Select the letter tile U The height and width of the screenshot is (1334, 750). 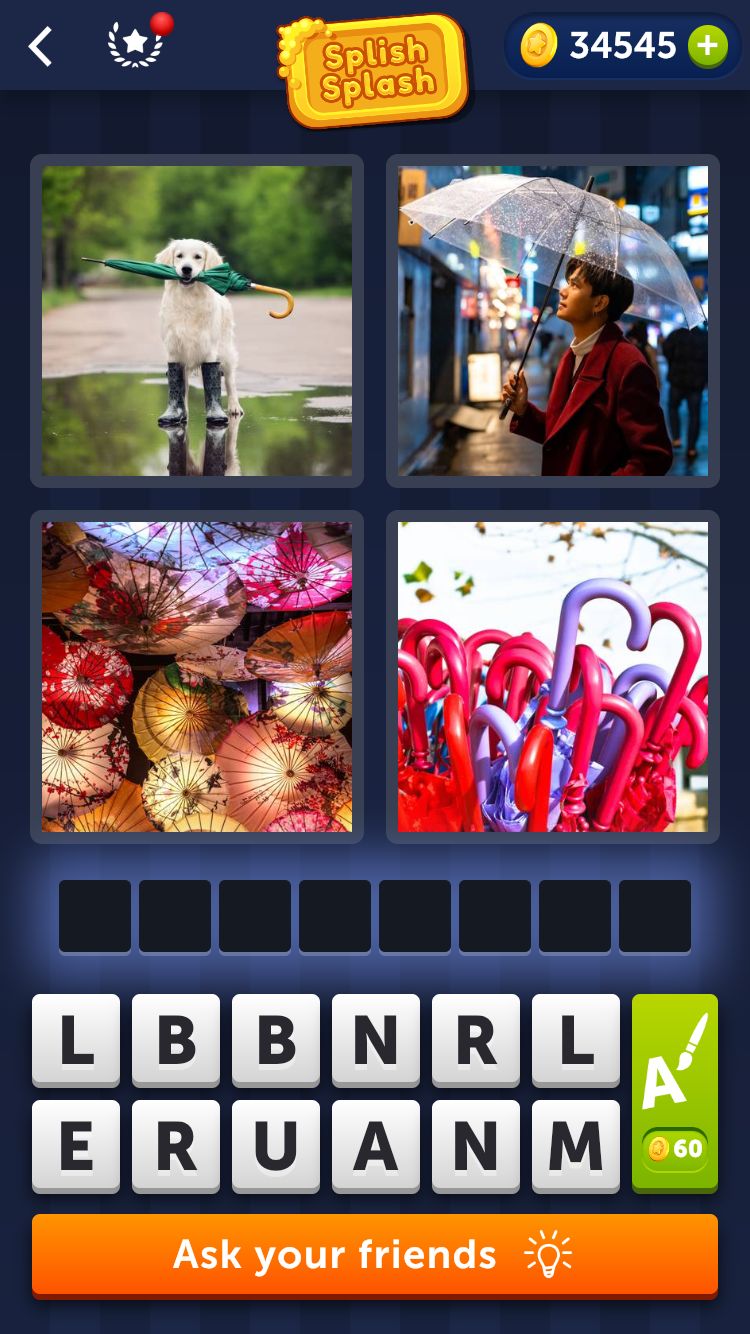[x=276, y=1146]
